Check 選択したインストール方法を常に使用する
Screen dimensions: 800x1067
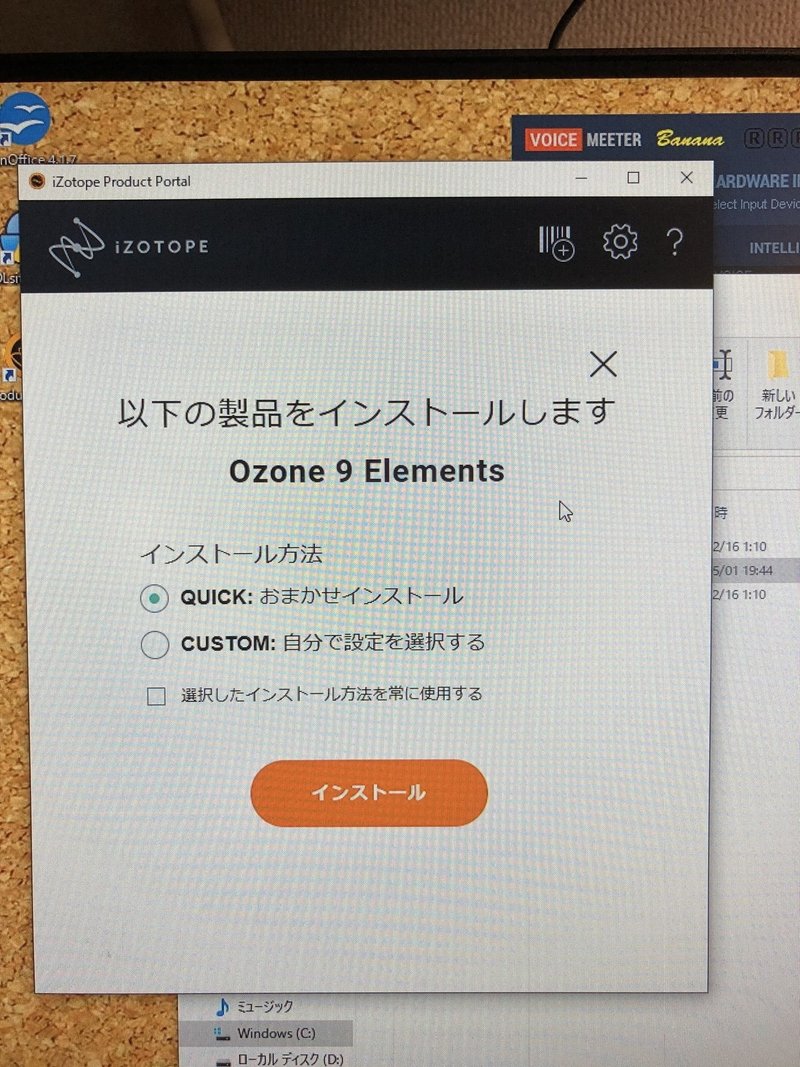click(x=156, y=697)
